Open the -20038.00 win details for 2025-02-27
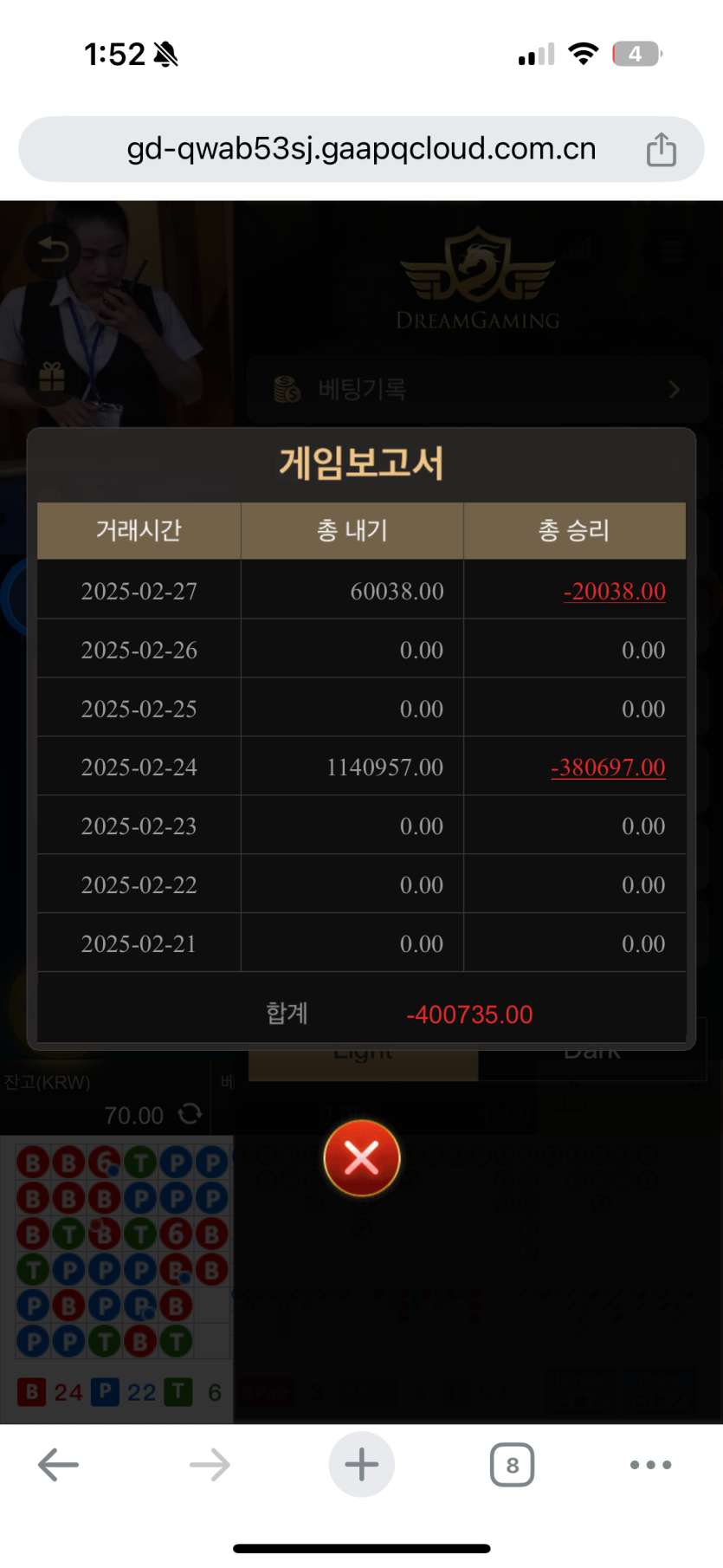This screenshot has width=723, height=1568. 614,592
